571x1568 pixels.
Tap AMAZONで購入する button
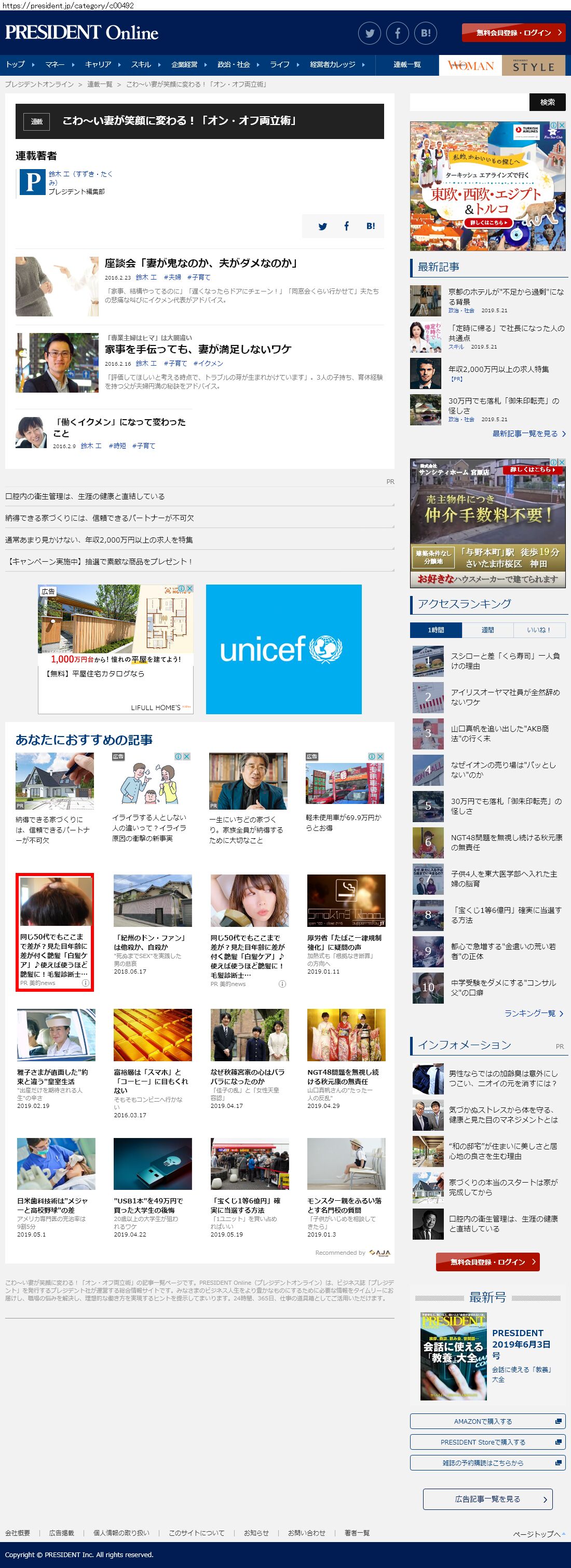pos(486,1421)
